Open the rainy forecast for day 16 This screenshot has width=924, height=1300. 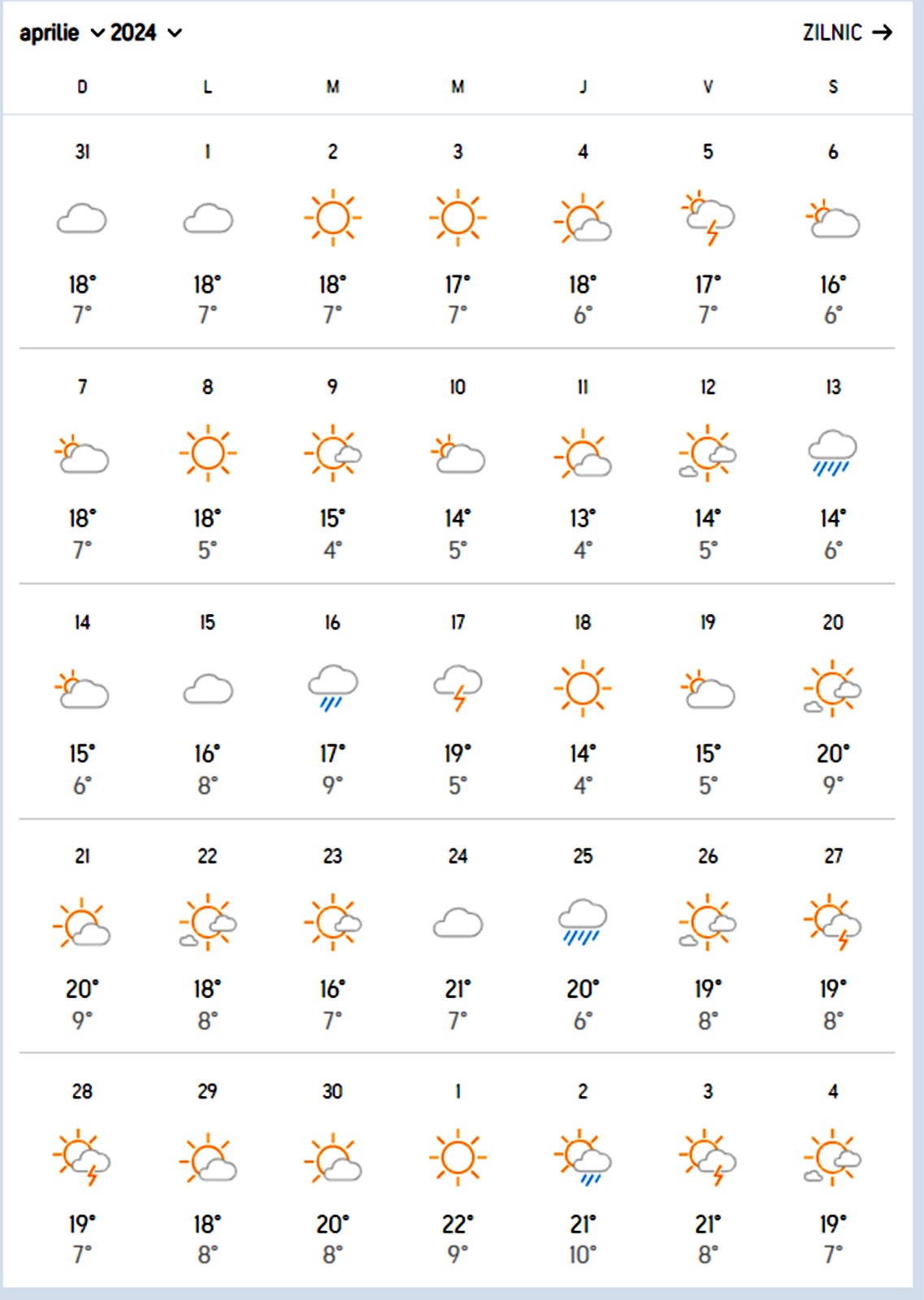click(x=332, y=689)
